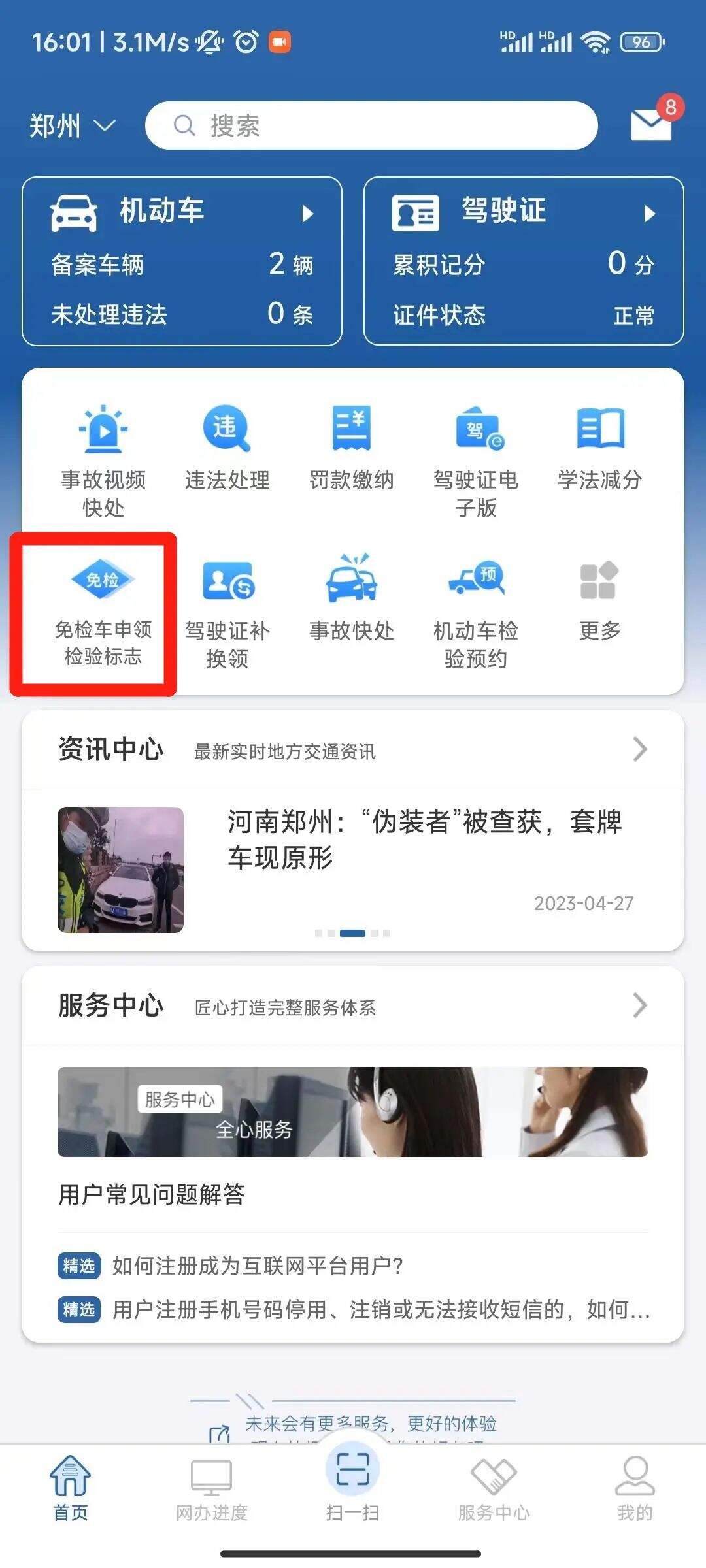Expand the 资讯中心 section
The width and height of the screenshot is (706, 1568).
(639, 749)
